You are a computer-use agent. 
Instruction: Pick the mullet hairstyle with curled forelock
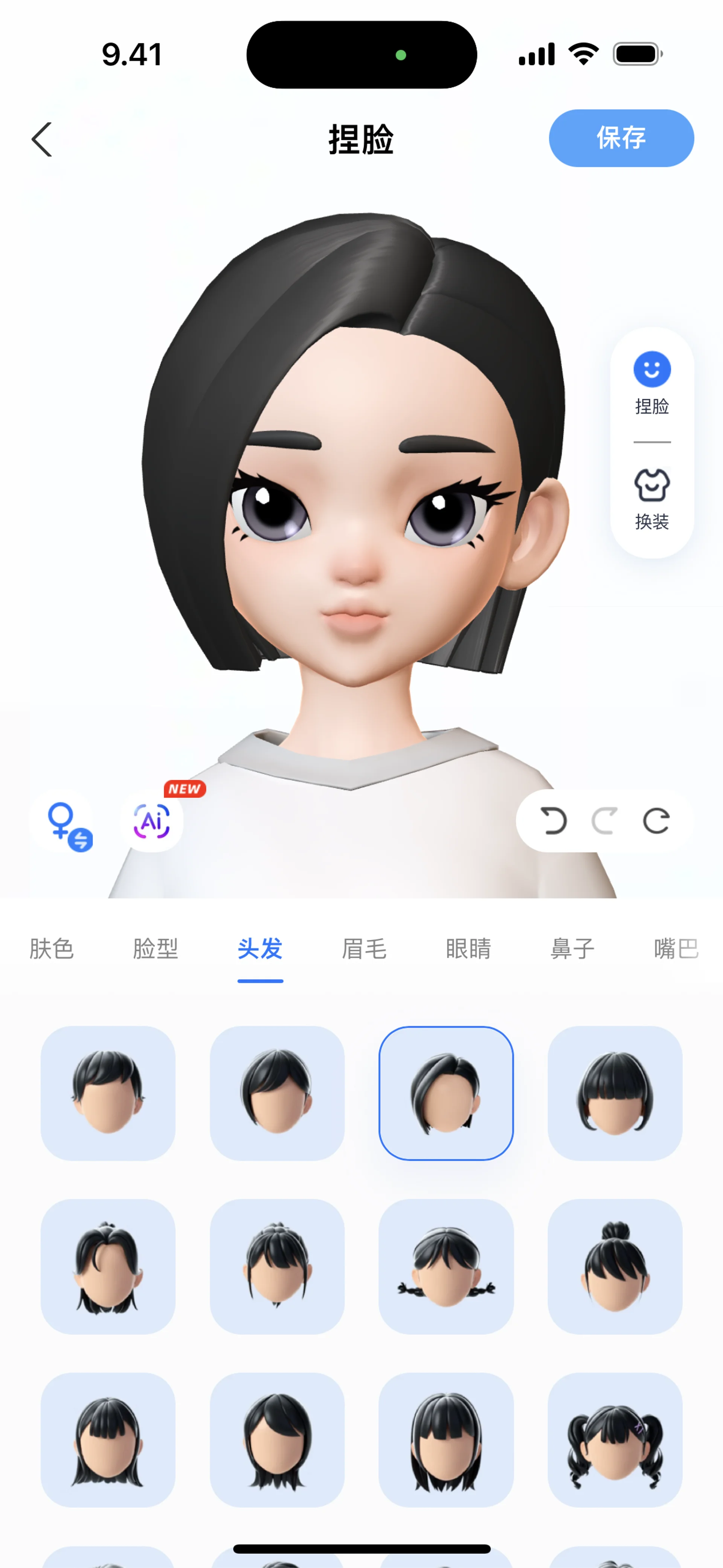pyautogui.click(x=108, y=1266)
